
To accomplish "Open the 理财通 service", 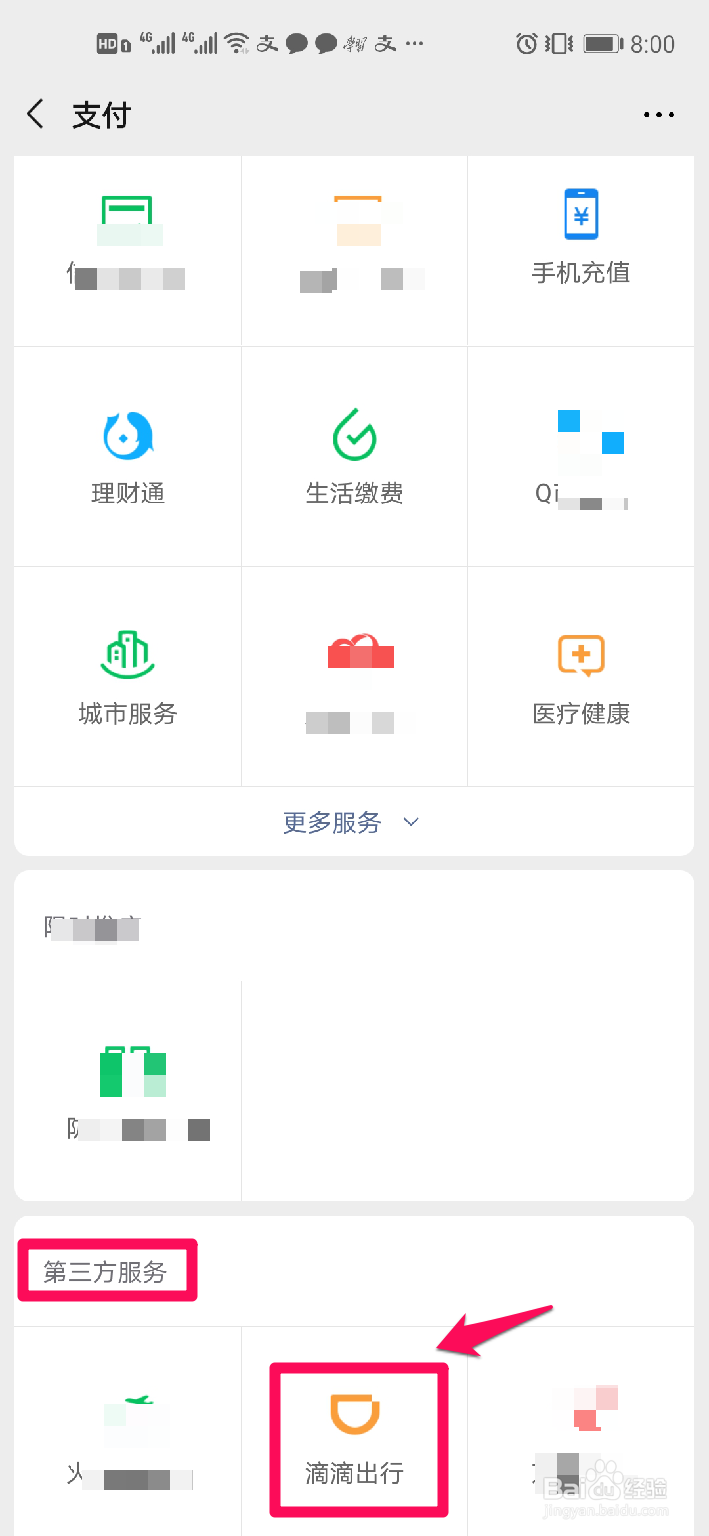I will [128, 456].
